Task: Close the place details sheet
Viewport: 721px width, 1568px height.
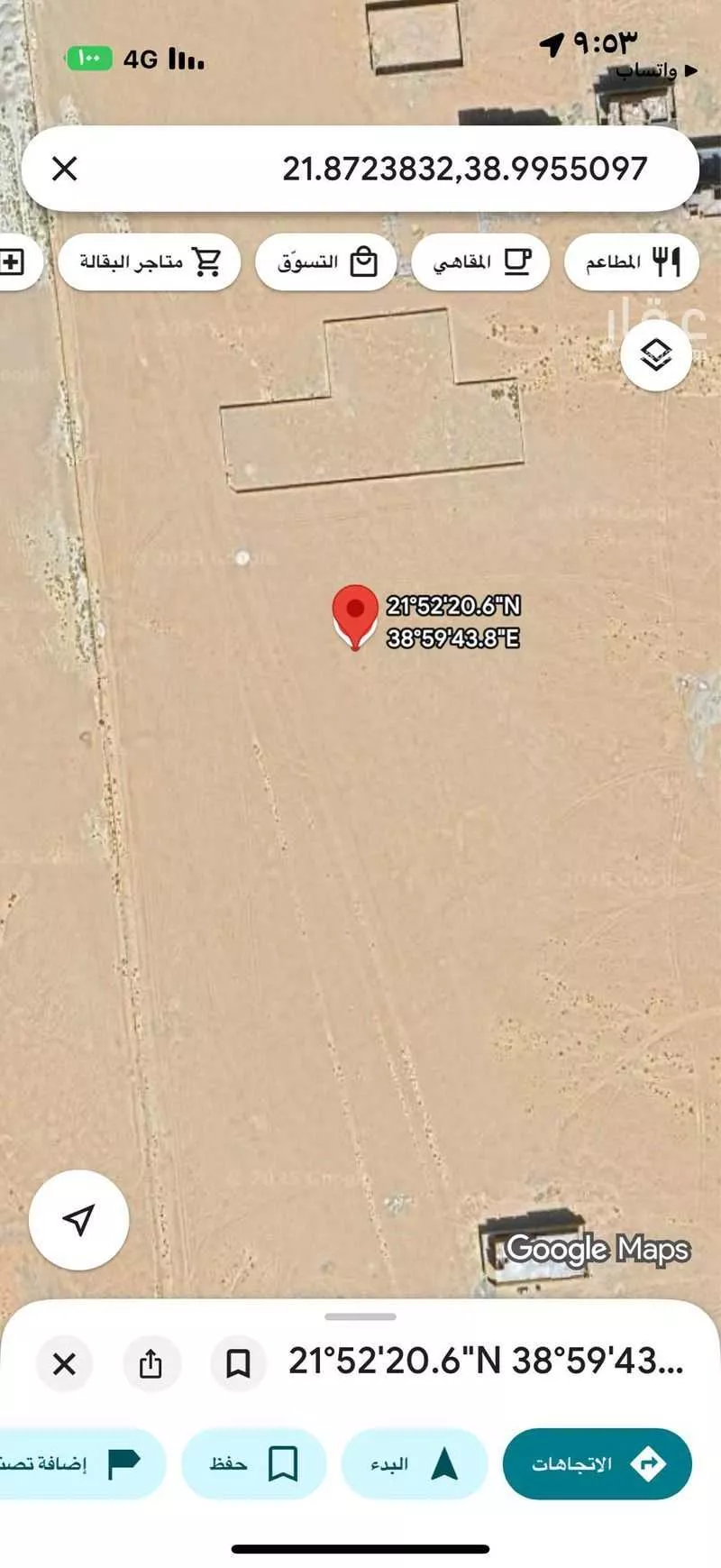Action: [65, 1363]
